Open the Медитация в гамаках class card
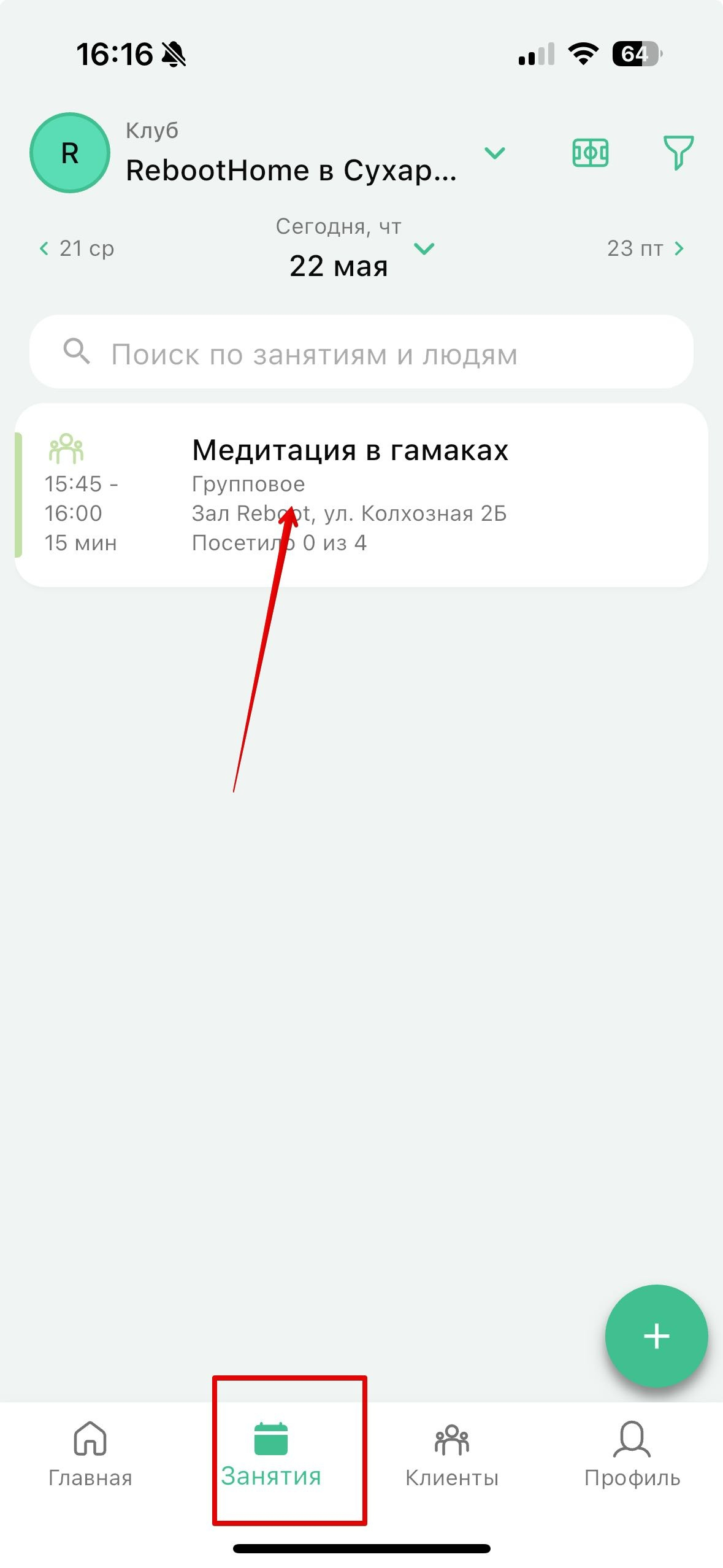723x1568 pixels. click(361, 495)
